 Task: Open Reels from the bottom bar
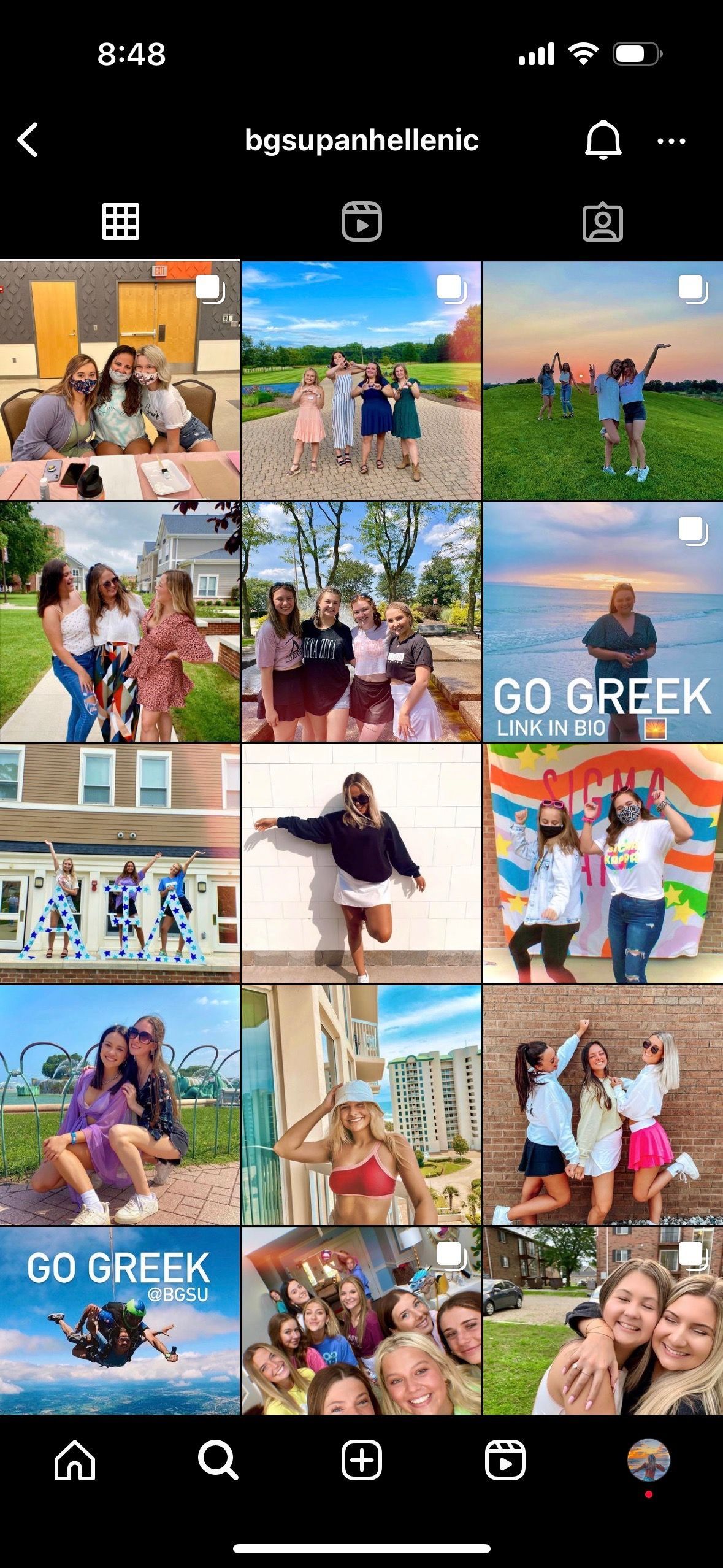[x=505, y=1460]
